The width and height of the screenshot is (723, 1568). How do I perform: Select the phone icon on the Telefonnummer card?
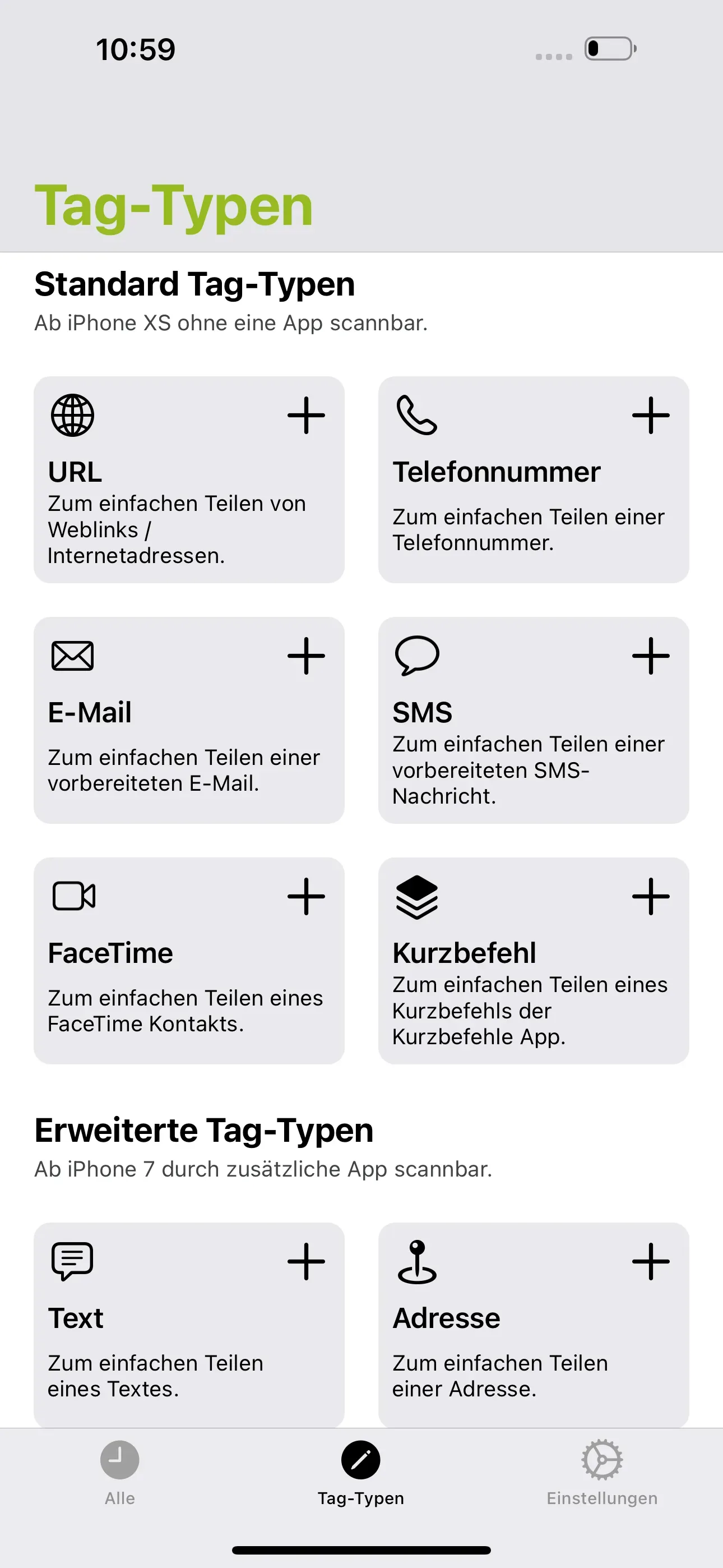415,414
